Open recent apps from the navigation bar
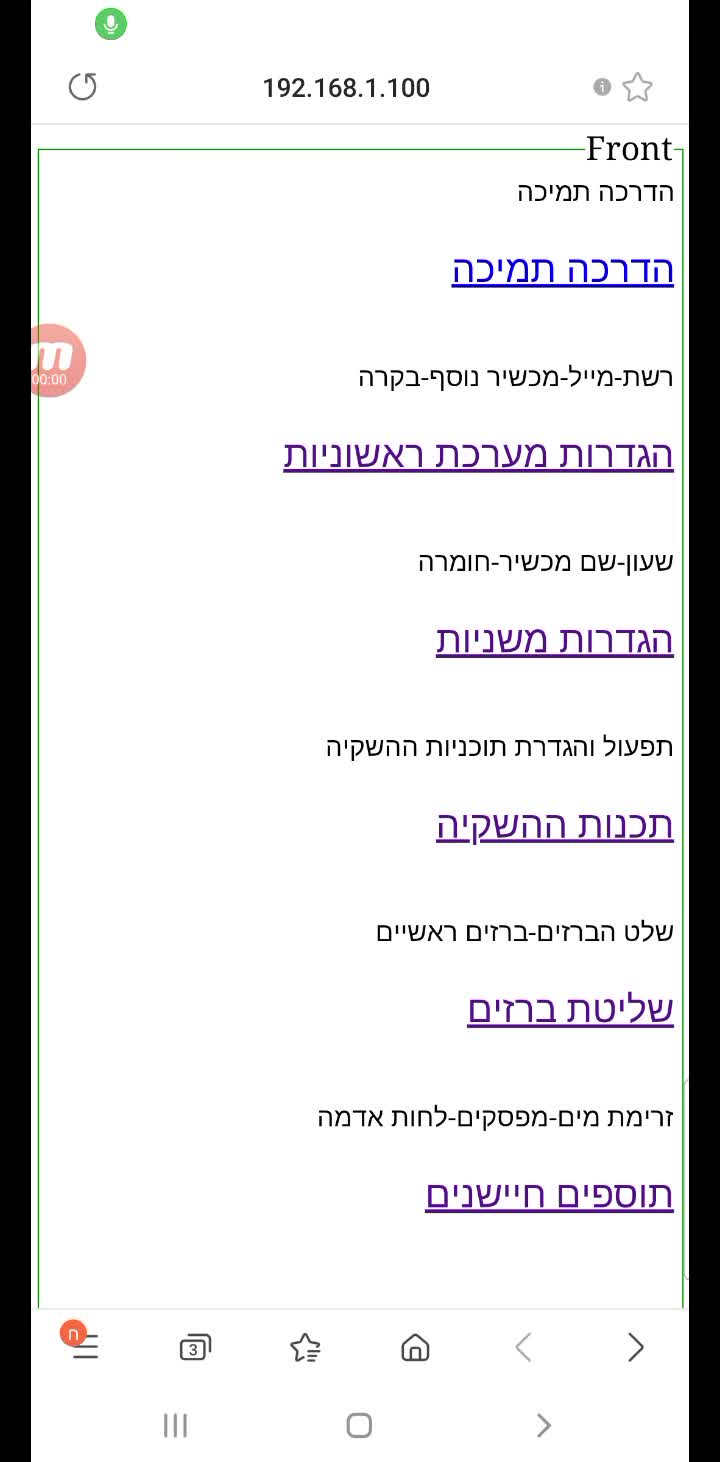 tap(175, 1425)
